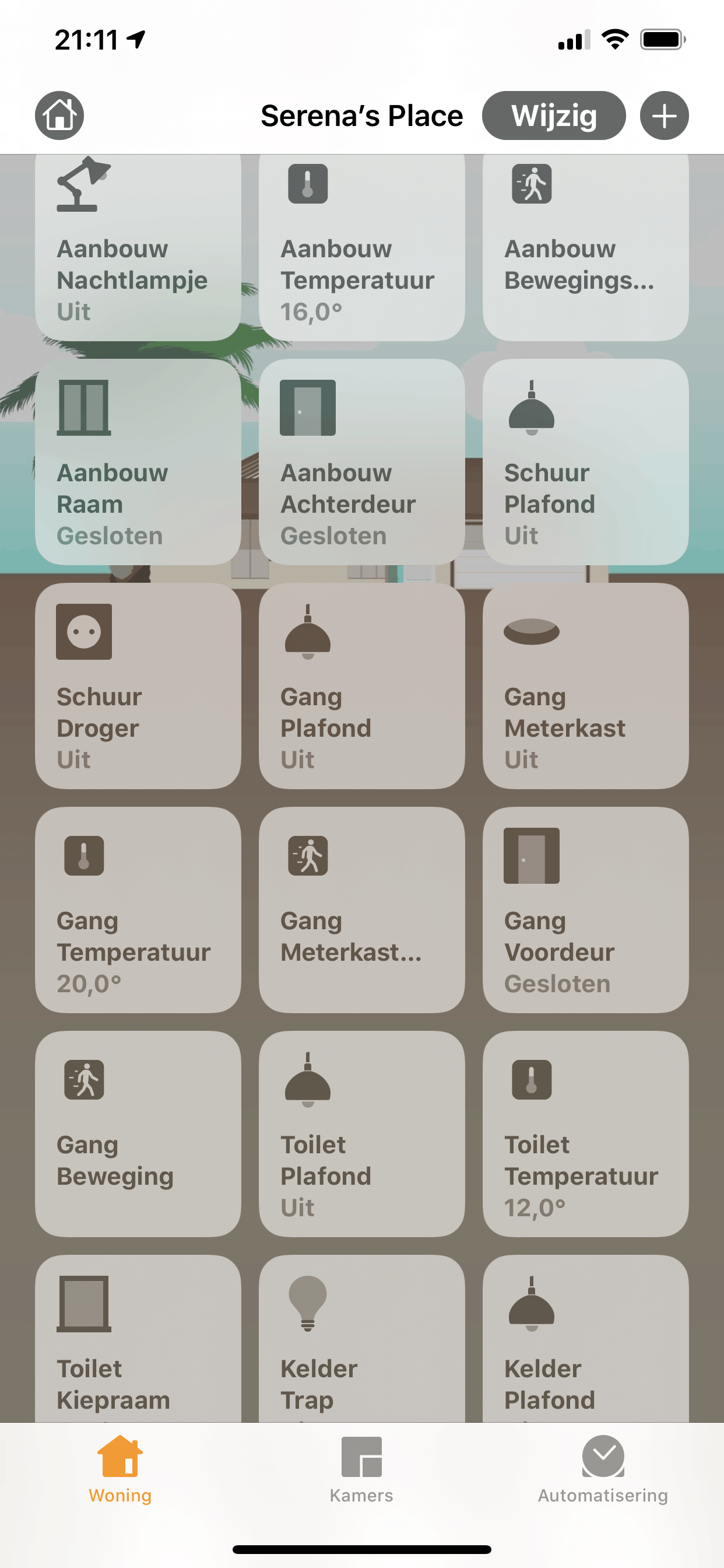The height and width of the screenshot is (1568, 724).
Task: Turn on the Schuur Plafond light
Action: coord(586,461)
